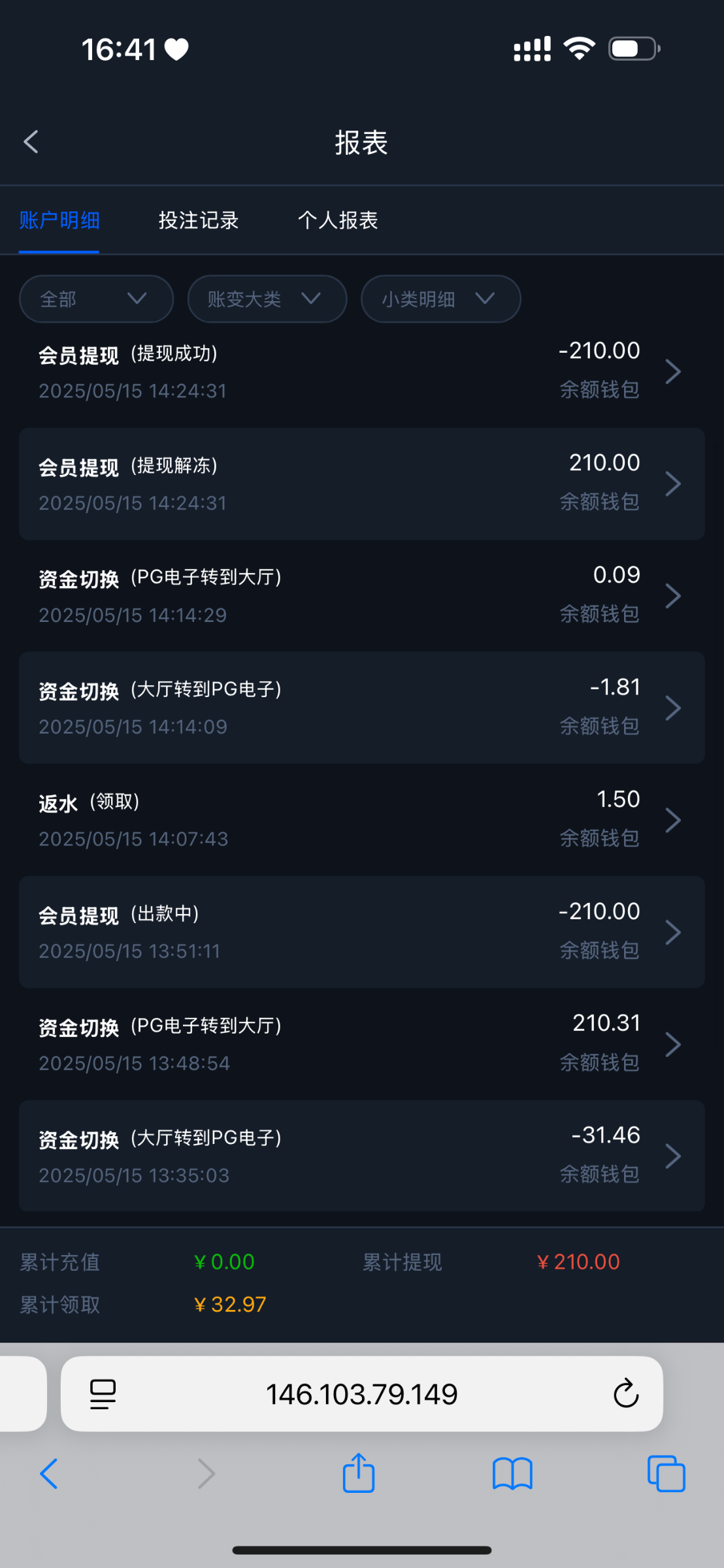Open the 会员提现 (出款中) record
This screenshot has height=1568, width=724.
coord(362,932)
